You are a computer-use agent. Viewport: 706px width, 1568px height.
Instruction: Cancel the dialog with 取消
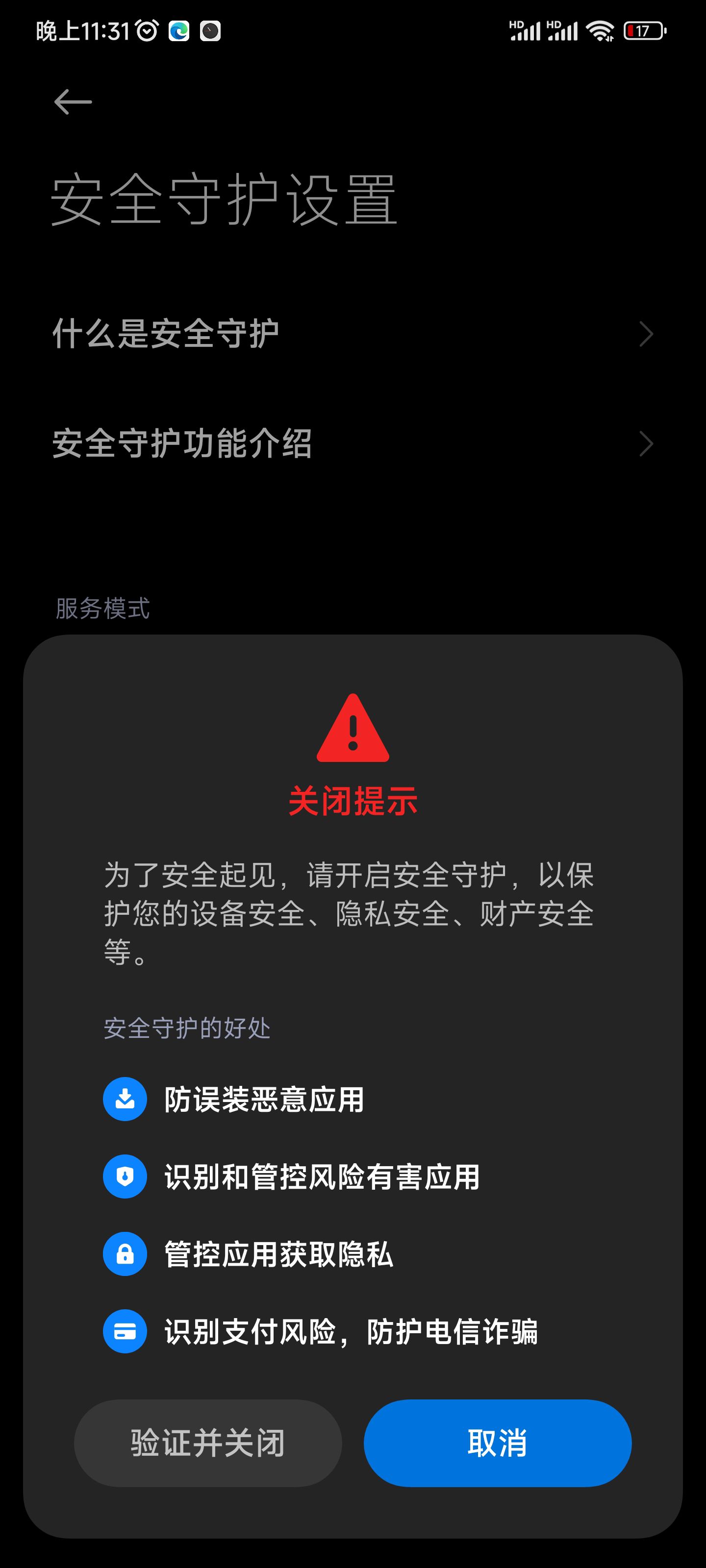point(497,1443)
